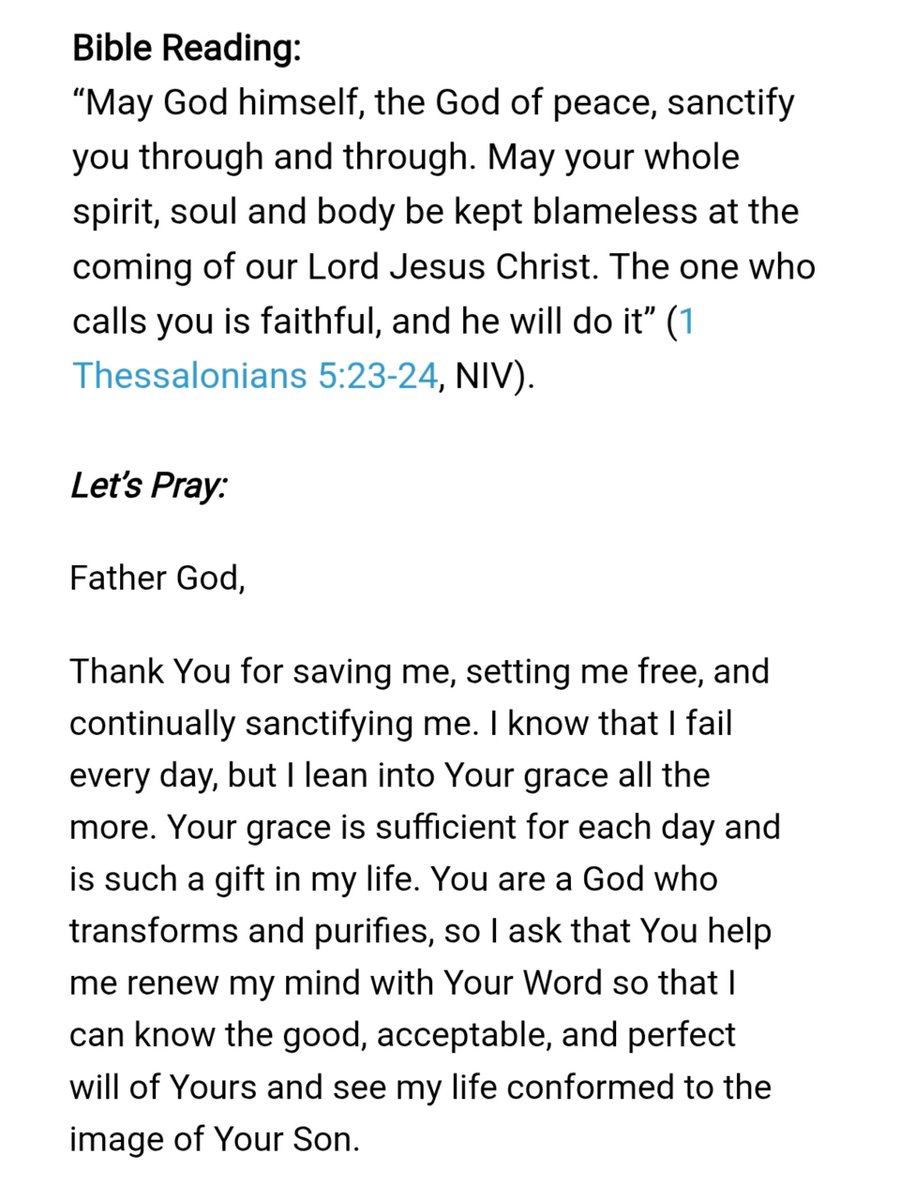Open the 1 Thessalonians 5:23-24 verse link
The image size is (900, 1200).
coord(254,375)
